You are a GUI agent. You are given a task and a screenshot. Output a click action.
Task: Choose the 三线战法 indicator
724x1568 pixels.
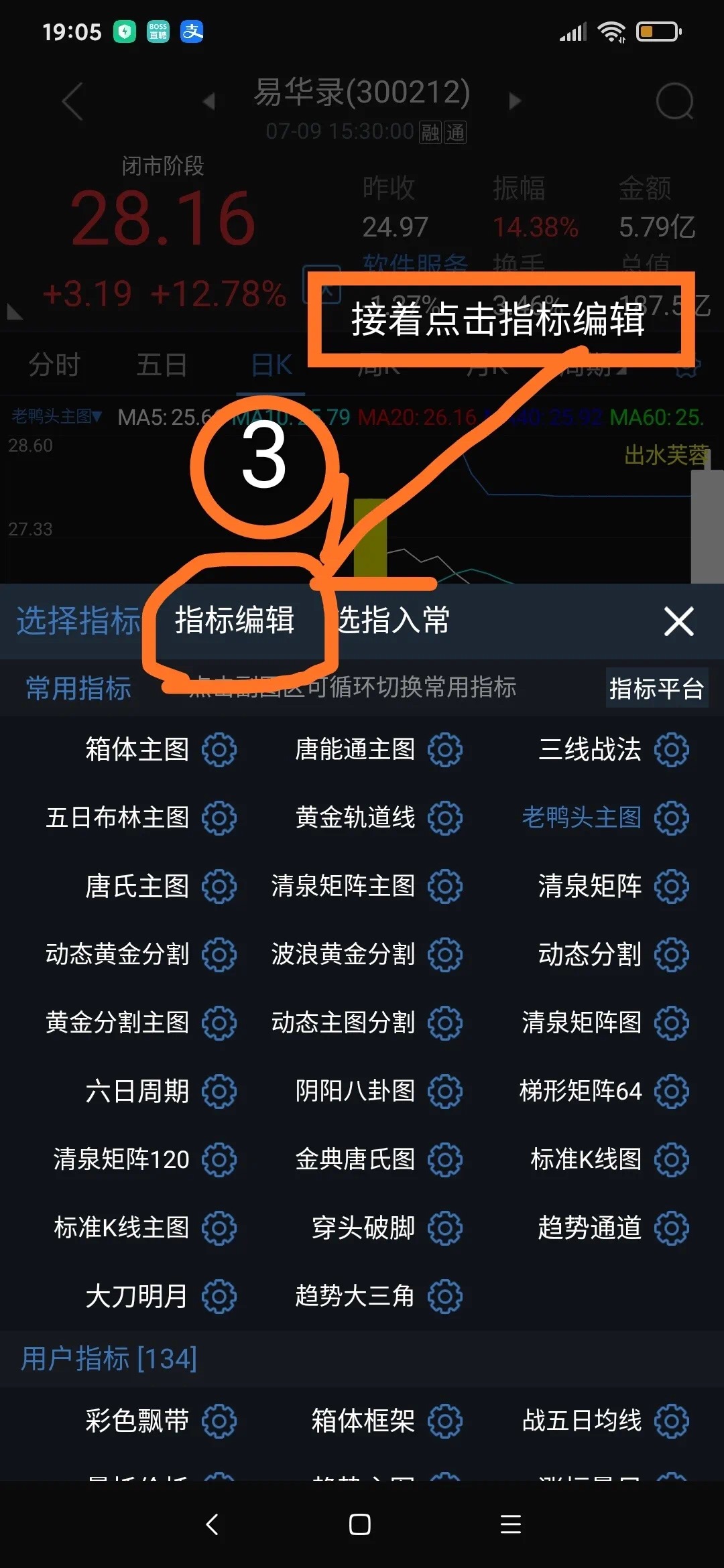point(589,749)
